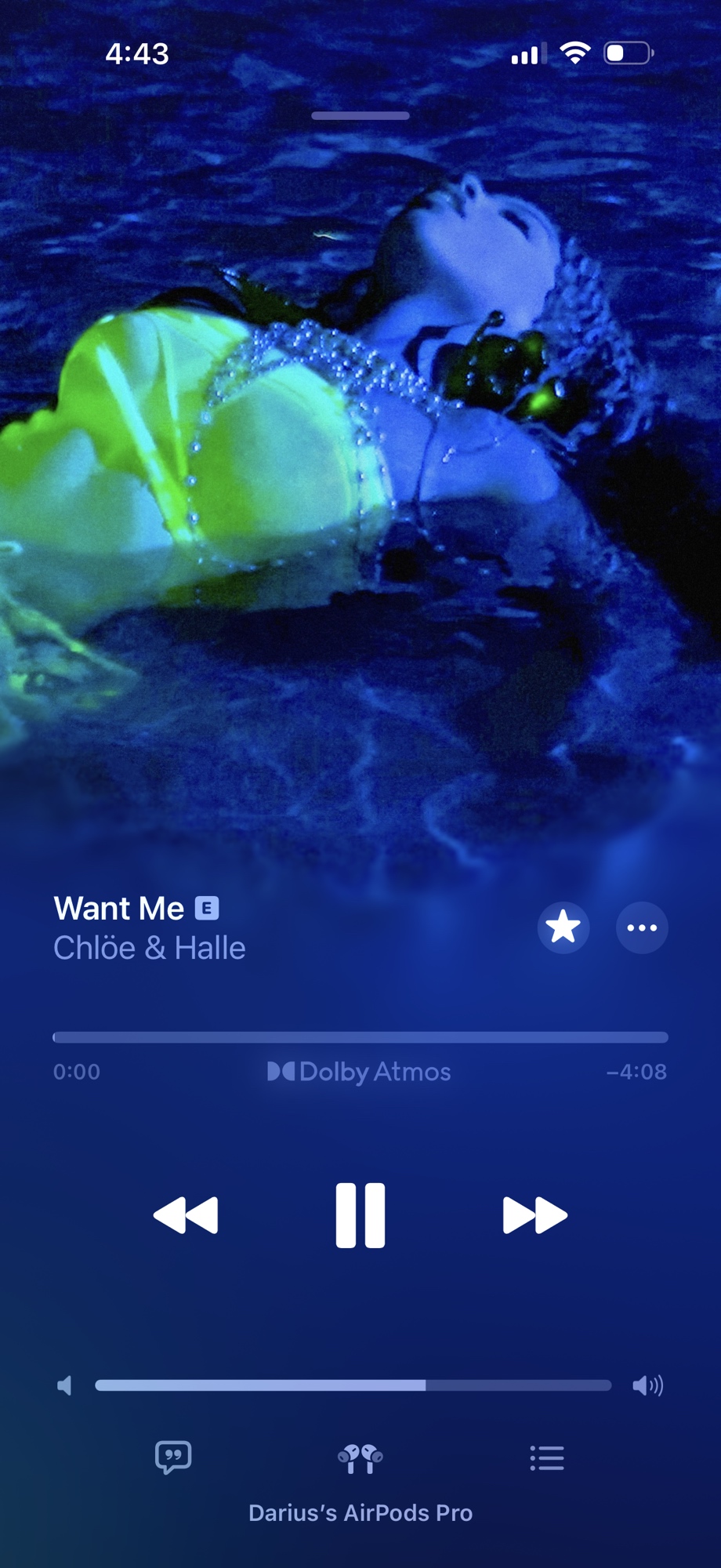Open AirPods audio output options

(360, 1459)
